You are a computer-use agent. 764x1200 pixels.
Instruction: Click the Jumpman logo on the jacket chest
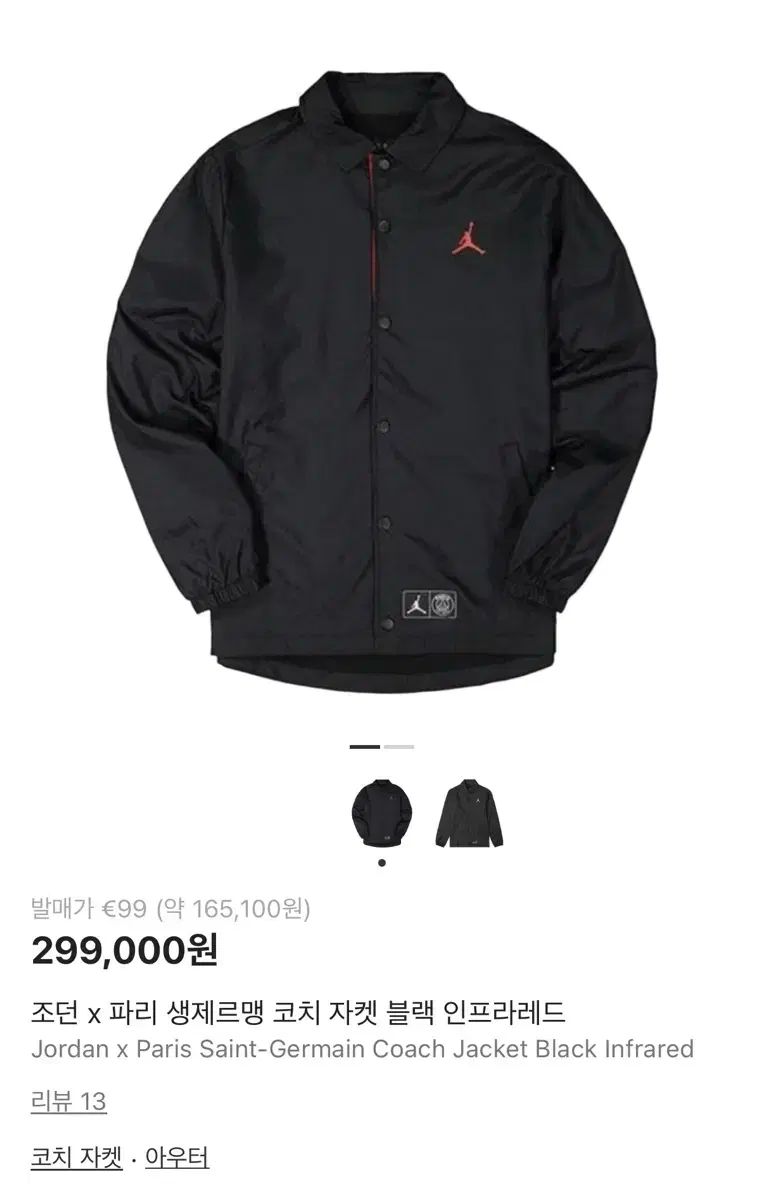[470, 240]
